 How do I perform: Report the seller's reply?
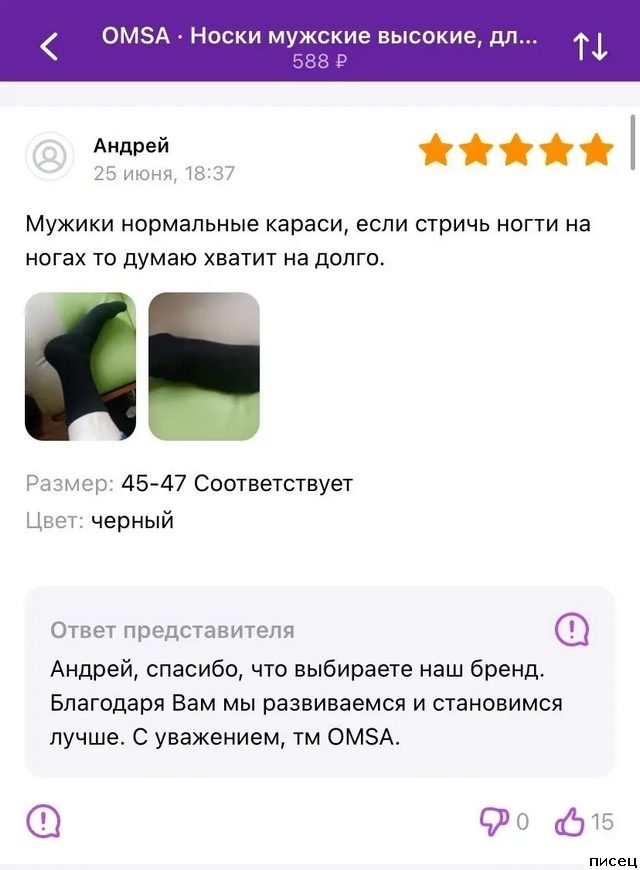pyautogui.click(x=571, y=630)
